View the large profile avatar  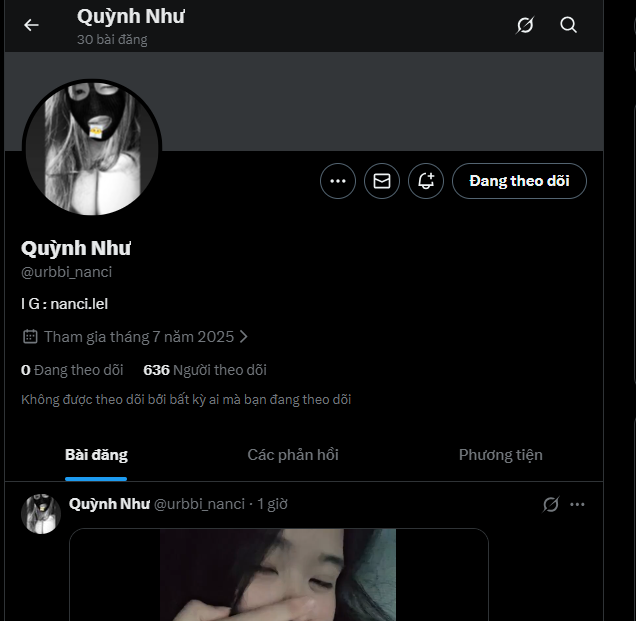click(92, 148)
